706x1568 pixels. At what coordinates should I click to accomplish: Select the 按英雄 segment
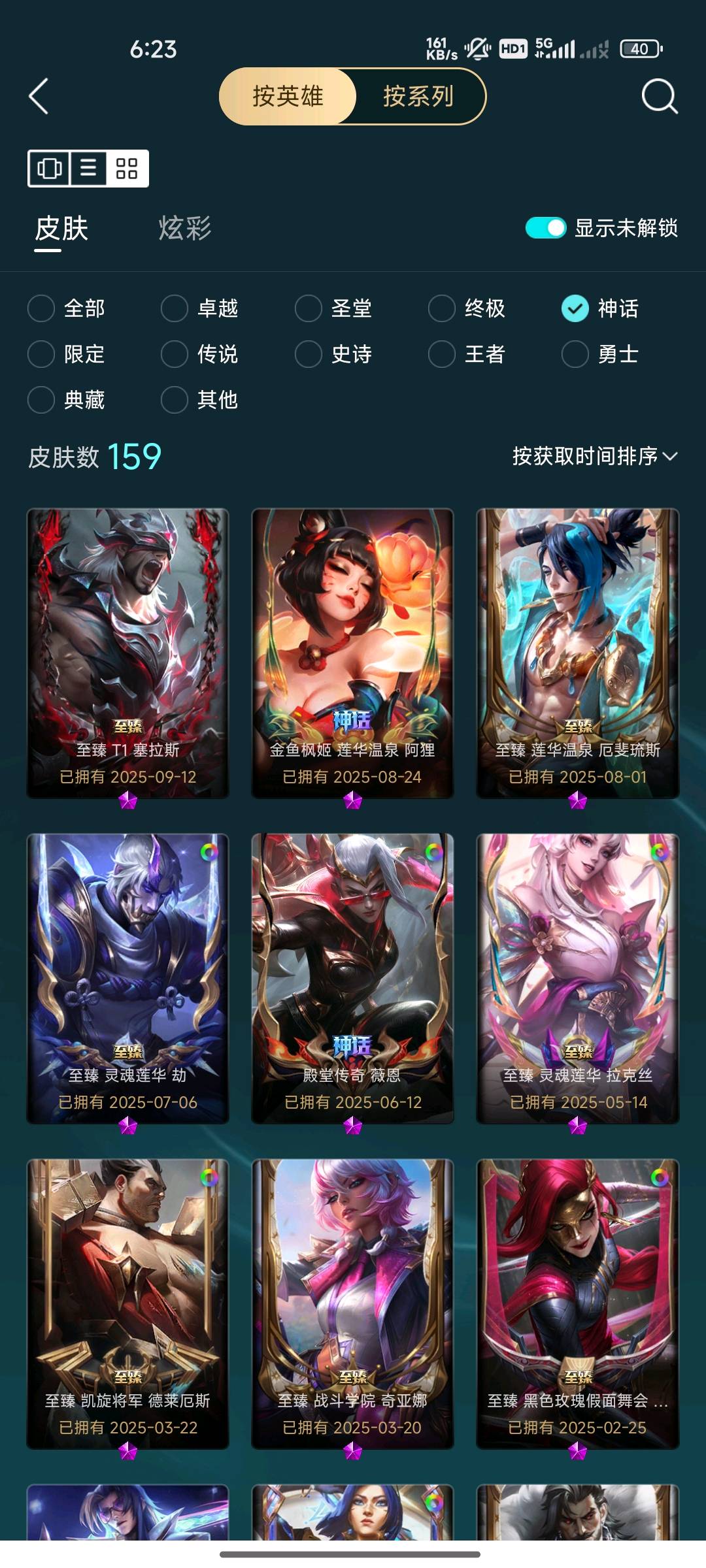pos(288,96)
